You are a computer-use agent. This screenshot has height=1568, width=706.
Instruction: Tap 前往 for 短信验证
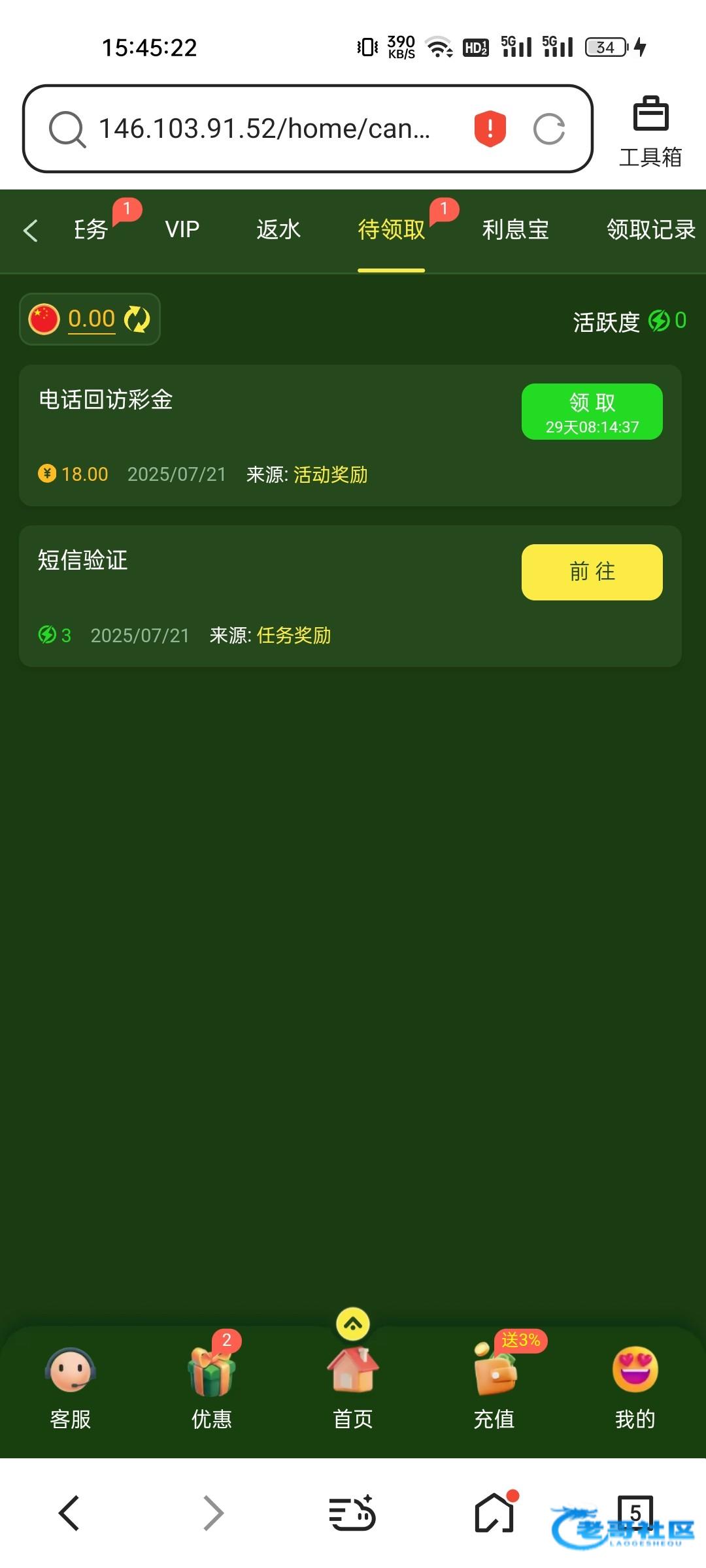tap(592, 572)
